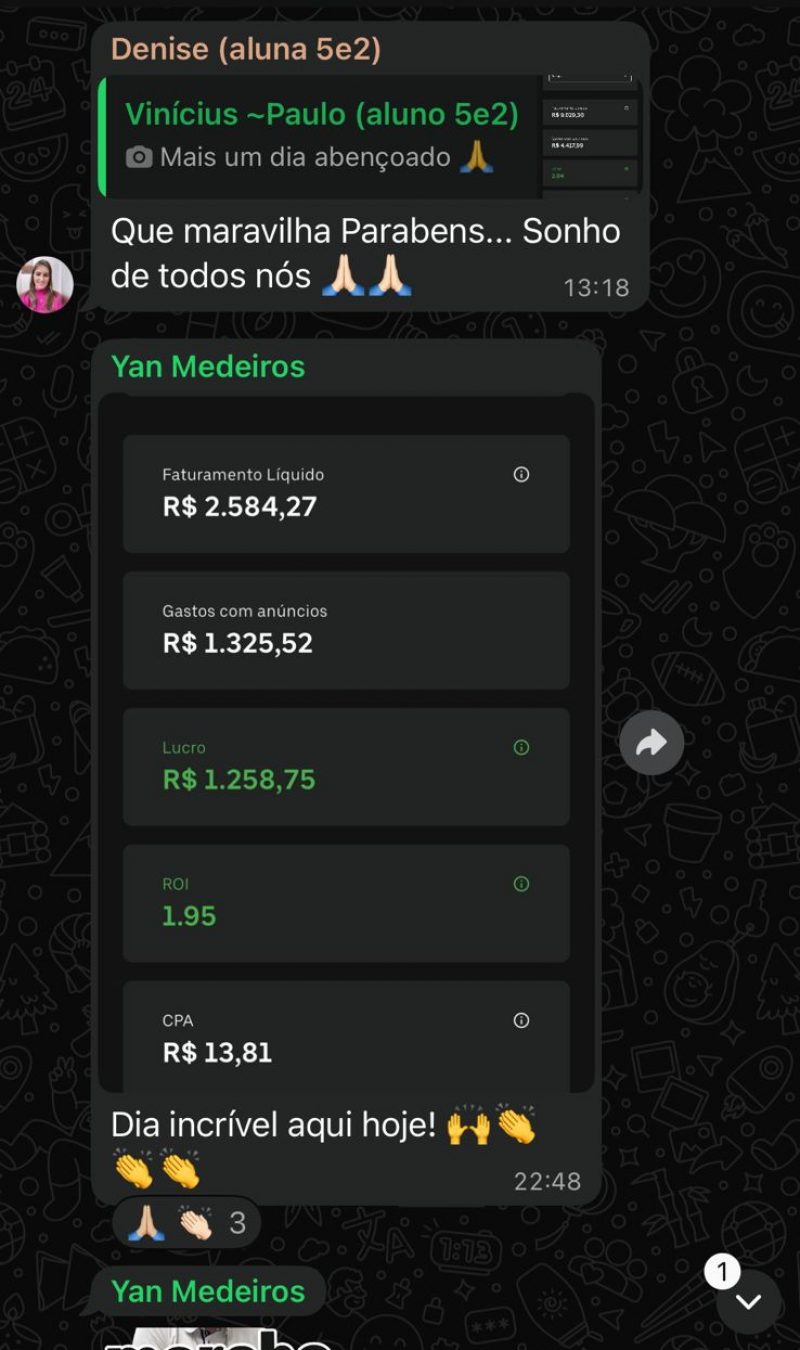Open the quoted message from Vinícius ~Paulo
Image resolution: width=800 pixels, height=1350 pixels.
pos(370,136)
